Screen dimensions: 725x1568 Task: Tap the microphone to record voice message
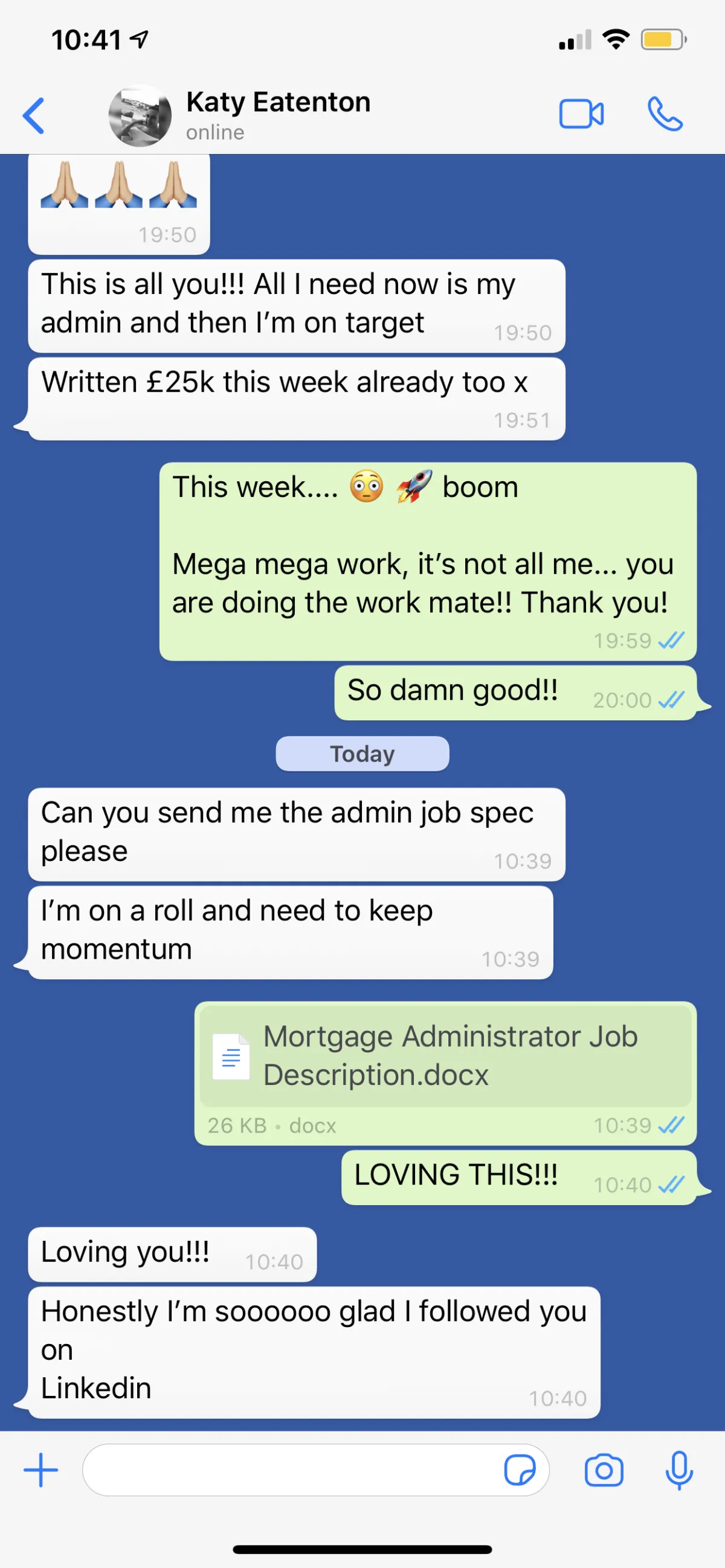click(x=678, y=1470)
